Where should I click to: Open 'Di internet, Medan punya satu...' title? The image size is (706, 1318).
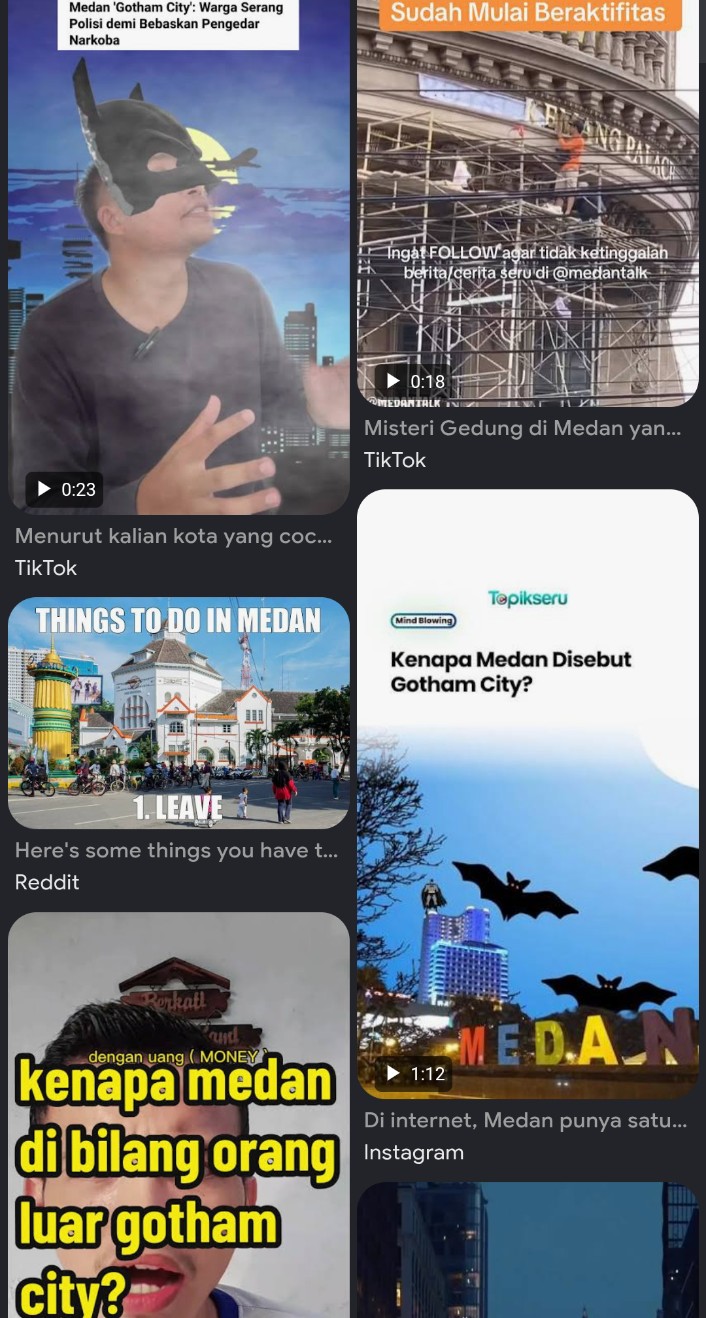pyautogui.click(x=525, y=1121)
